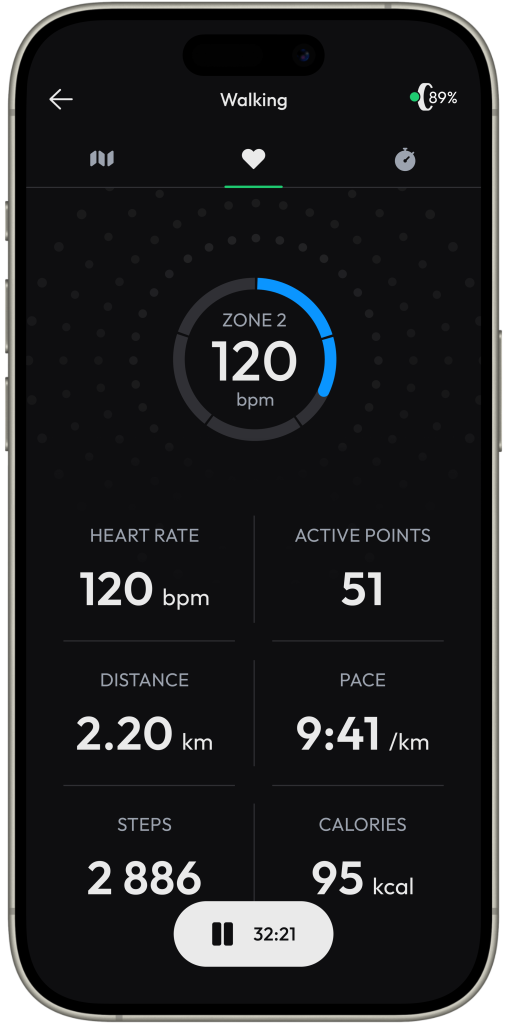
Task: Go back using the arrow icon
Action: tap(61, 99)
